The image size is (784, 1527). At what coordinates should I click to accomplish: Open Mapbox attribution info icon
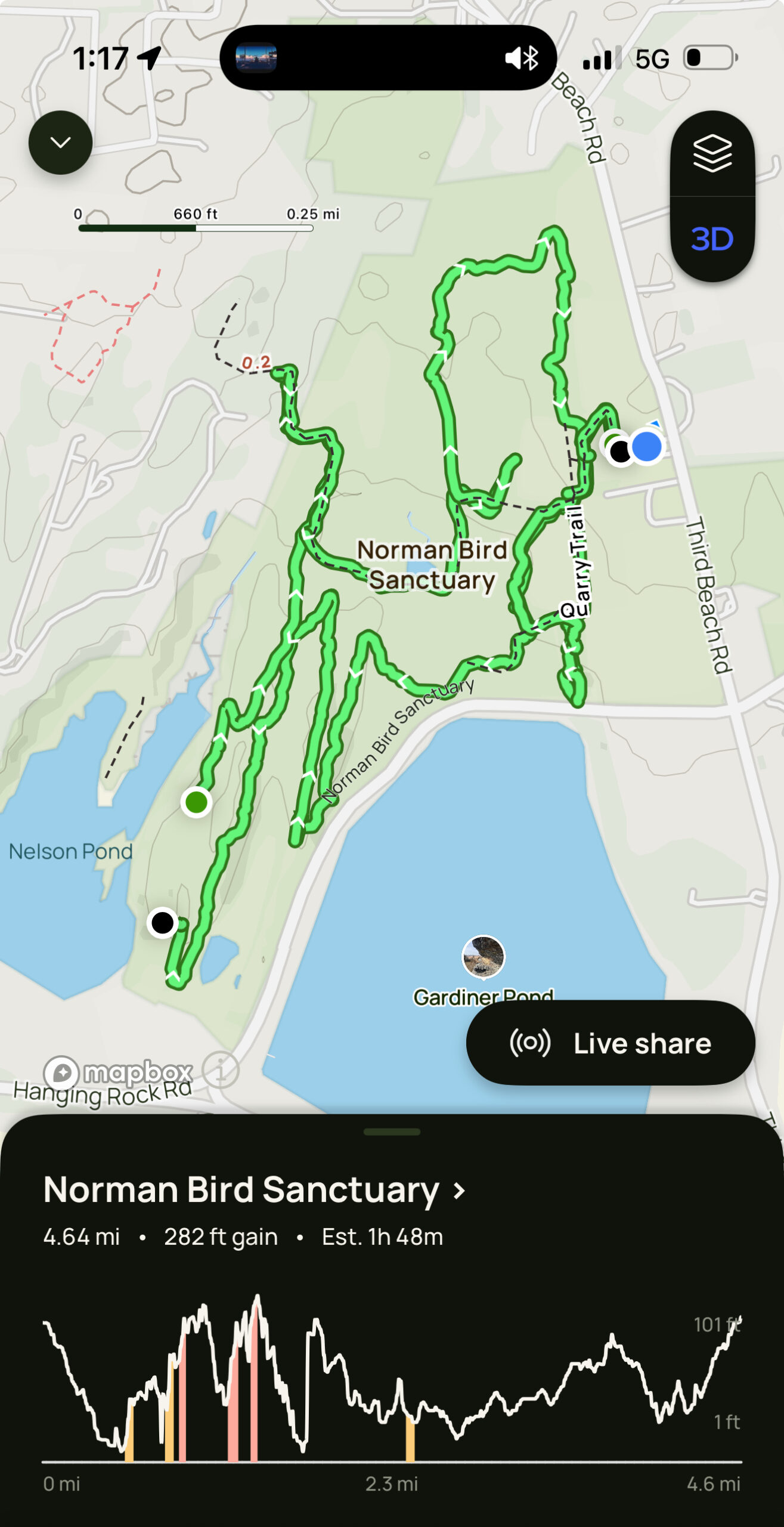(220, 1071)
